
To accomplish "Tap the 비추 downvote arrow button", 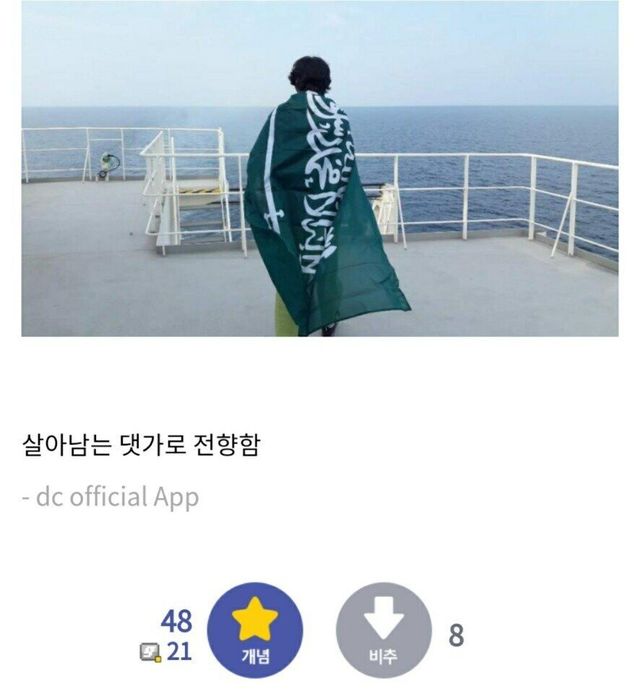I will click(384, 631).
